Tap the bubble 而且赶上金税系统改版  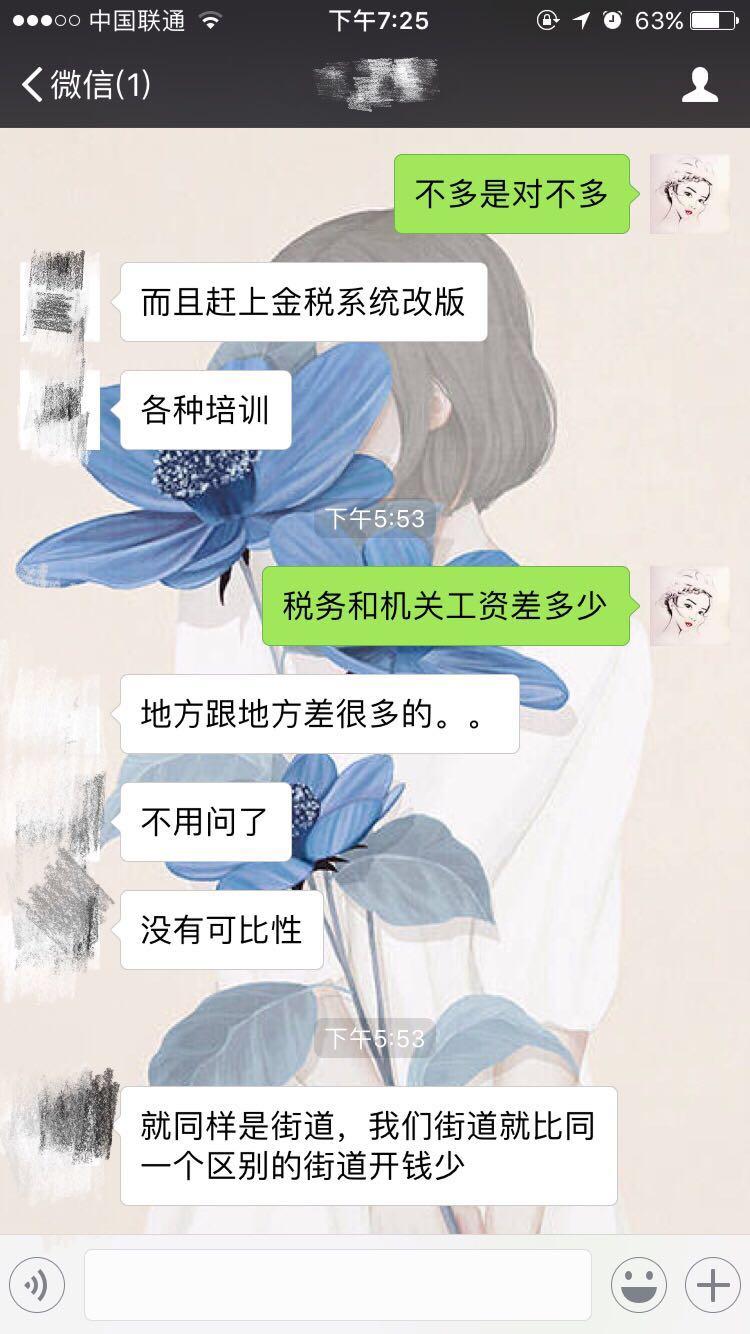click(303, 303)
